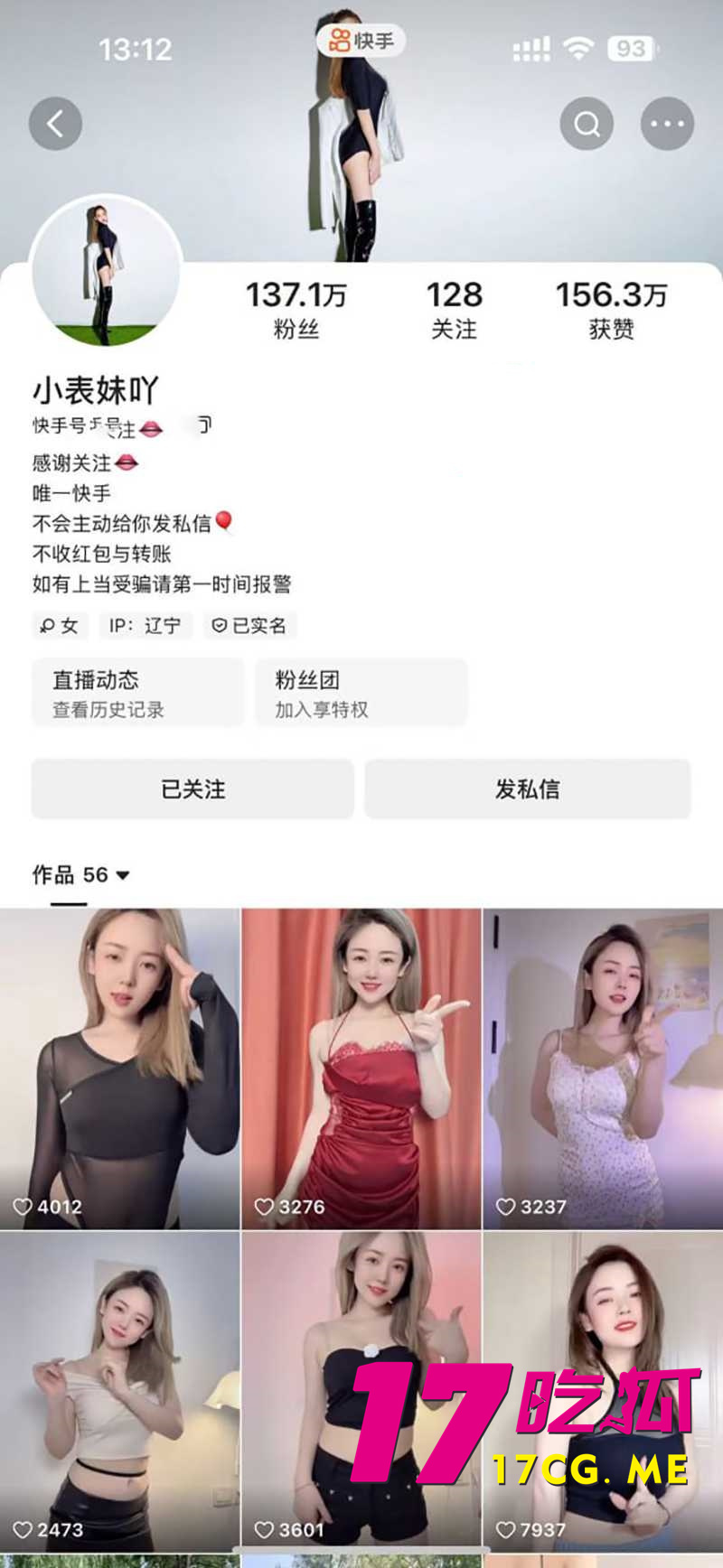Join the 粉丝团 fan club
Image resolution: width=723 pixels, height=1568 pixels.
tap(361, 692)
